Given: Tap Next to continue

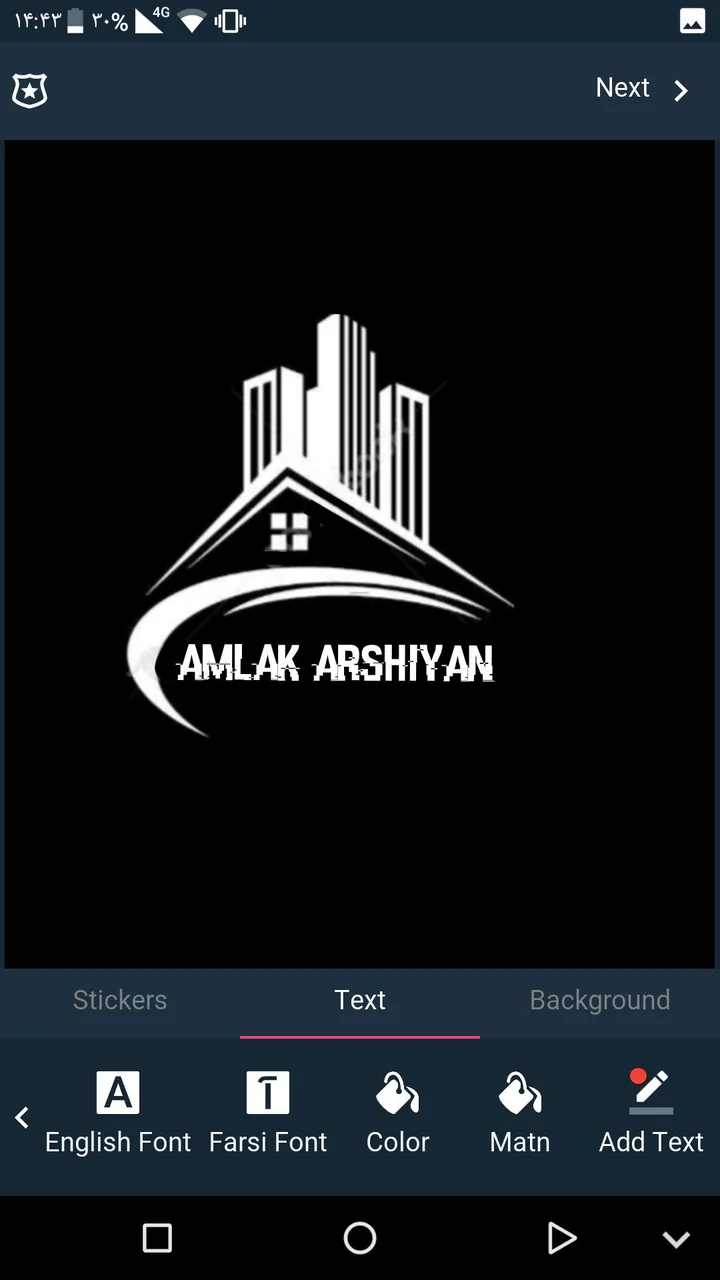Looking at the screenshot, I should click(643, 89).
